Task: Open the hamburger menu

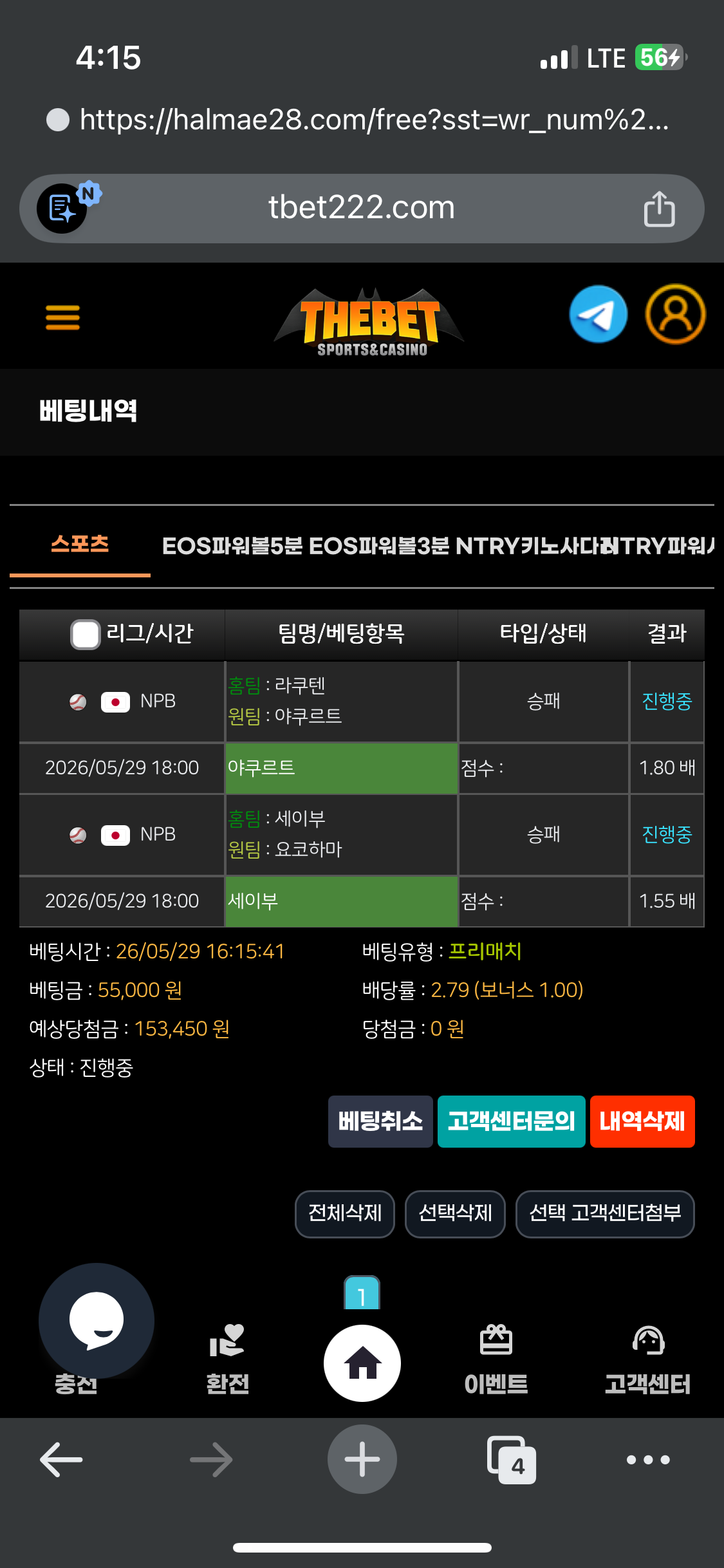Action: pos(62,317)
